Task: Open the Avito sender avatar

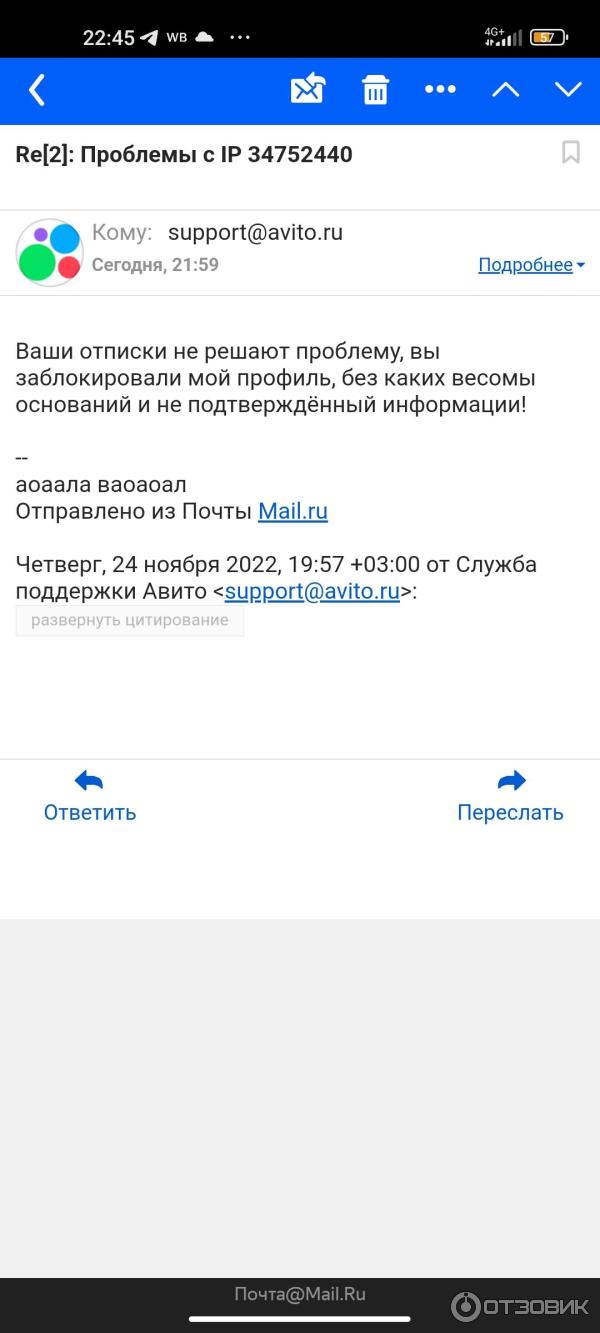Action: click(x=50, y=252)
